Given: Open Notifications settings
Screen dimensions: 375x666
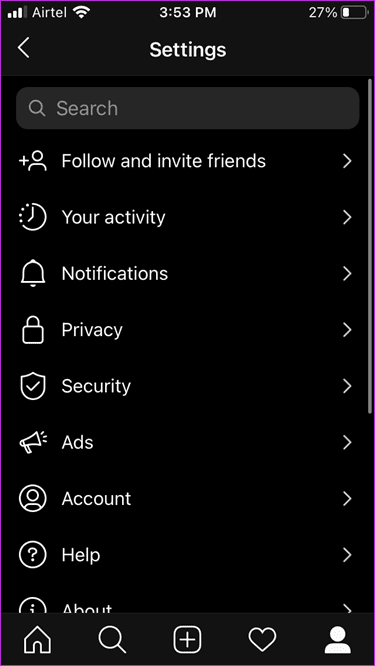Looking at the screenshot, I should tap(186, 274).
